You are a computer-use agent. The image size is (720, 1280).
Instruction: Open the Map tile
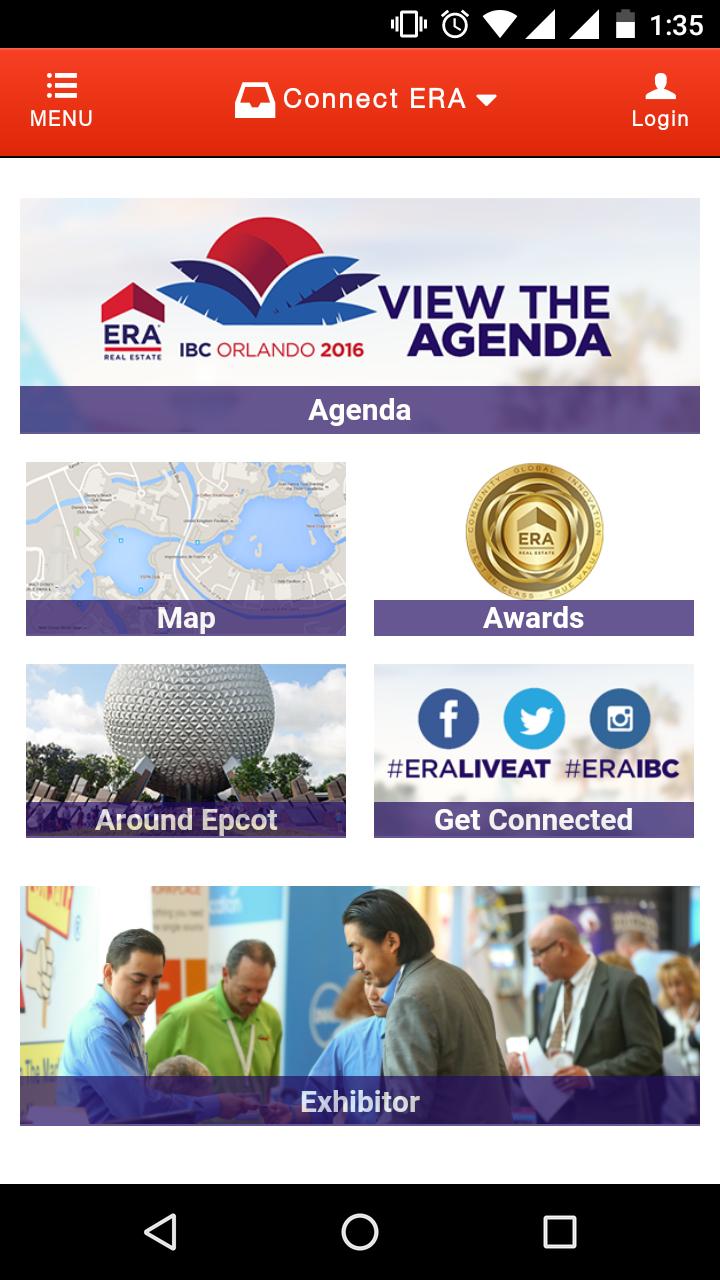coord(186,548)
